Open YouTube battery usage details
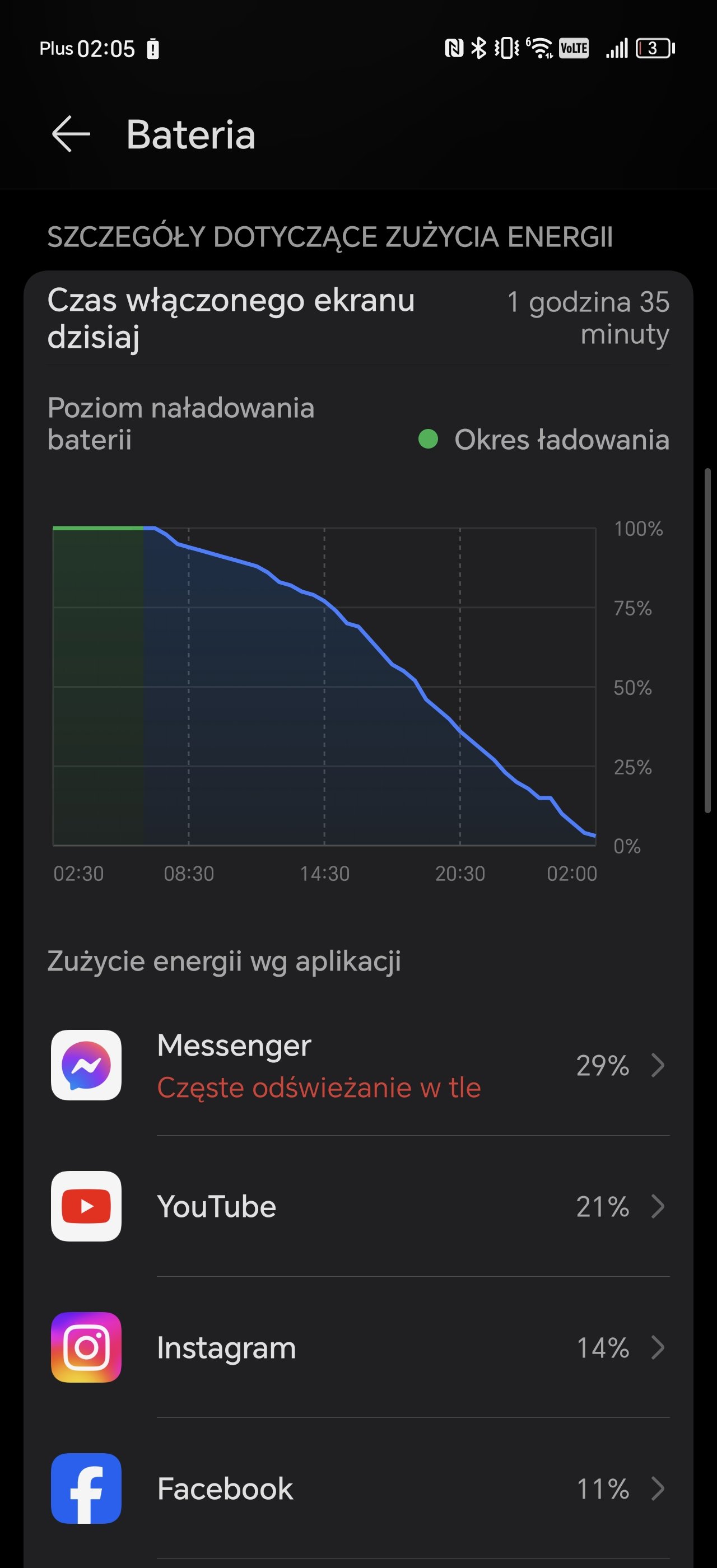This screenshot has height=1568, width=717. [358, 1206]
